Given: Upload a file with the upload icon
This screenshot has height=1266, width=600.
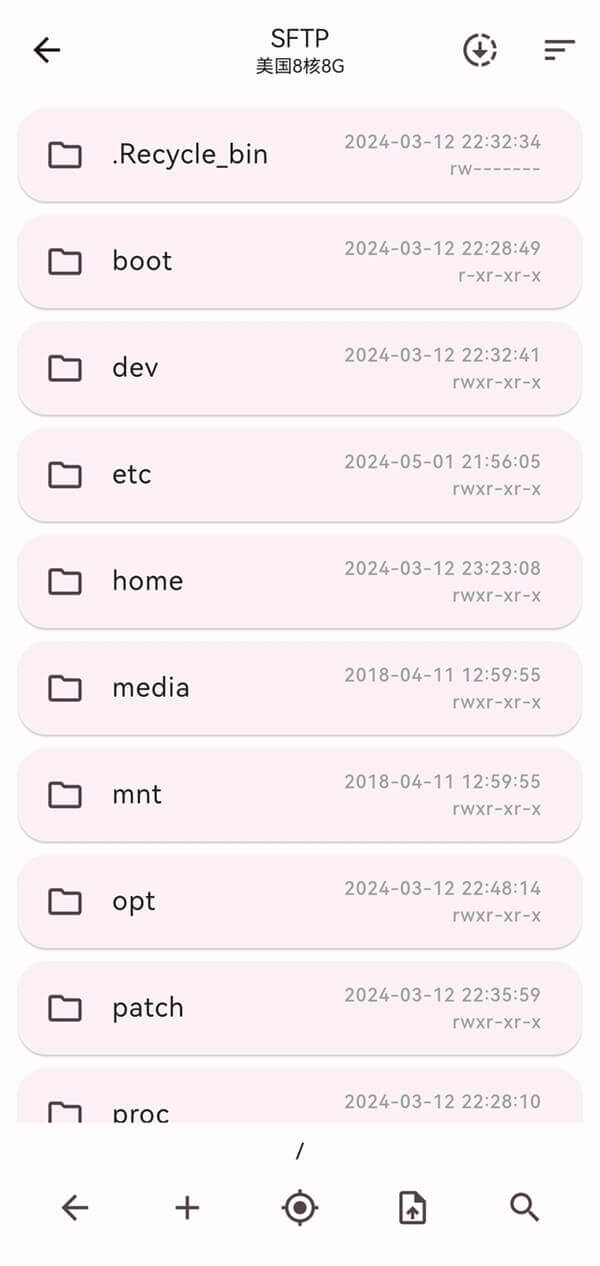Looking at the screenshot, I should coord(412,1208).
